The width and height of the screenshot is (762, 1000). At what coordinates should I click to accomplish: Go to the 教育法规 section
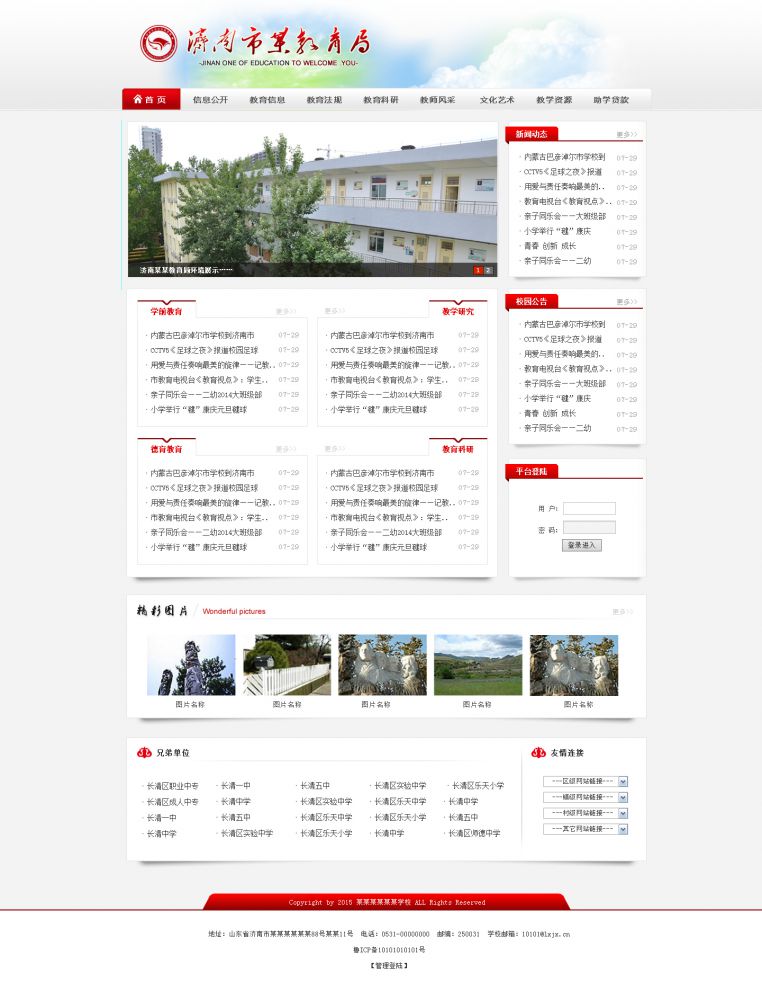[324, 100]
